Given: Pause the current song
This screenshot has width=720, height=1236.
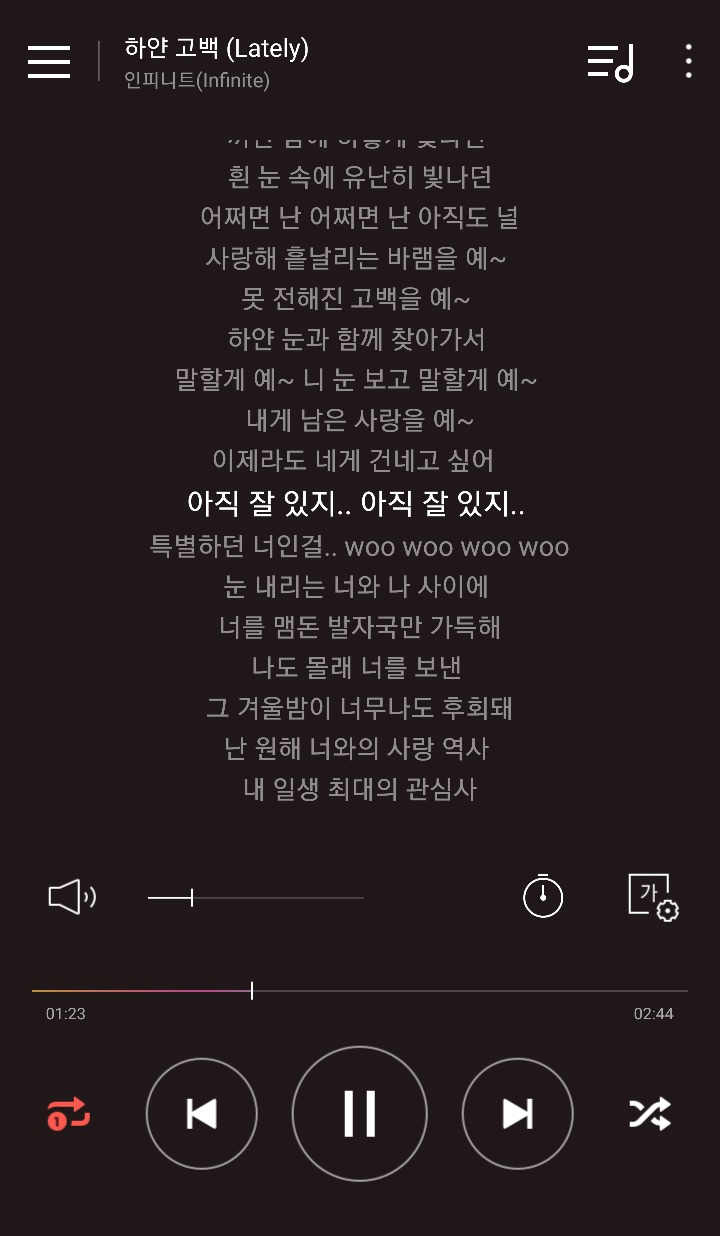Looking at the screenshot, I should [x=360, y=1113].
